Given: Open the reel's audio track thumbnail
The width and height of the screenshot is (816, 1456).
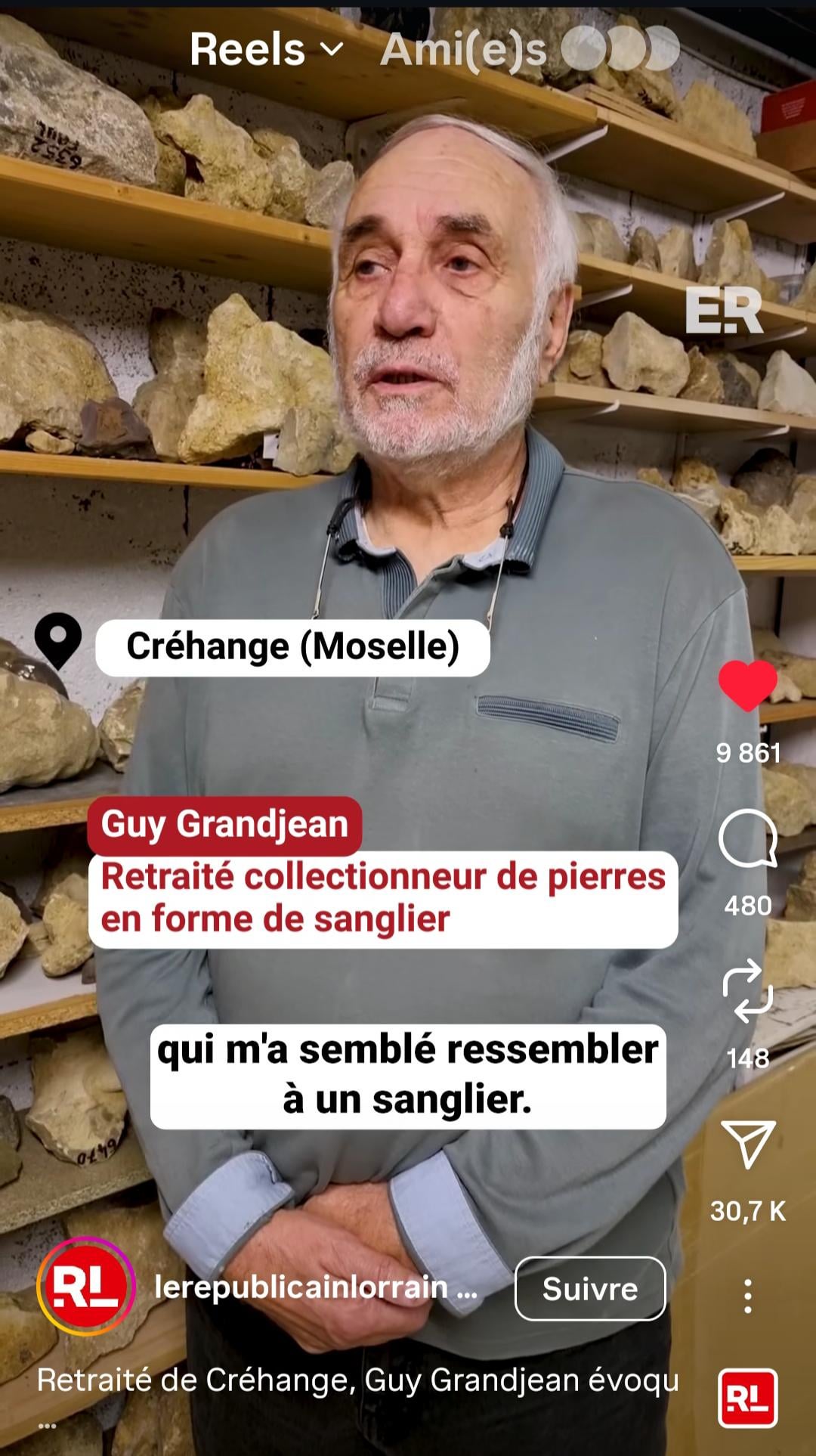Looking at the screenshot, I should 747,1398.
